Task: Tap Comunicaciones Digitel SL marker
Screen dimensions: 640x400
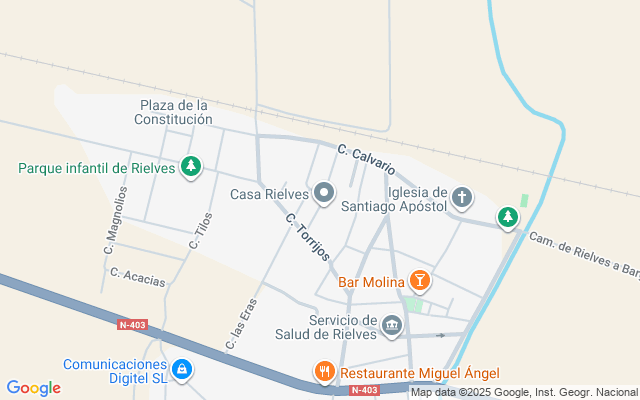Action: [181, 371]
